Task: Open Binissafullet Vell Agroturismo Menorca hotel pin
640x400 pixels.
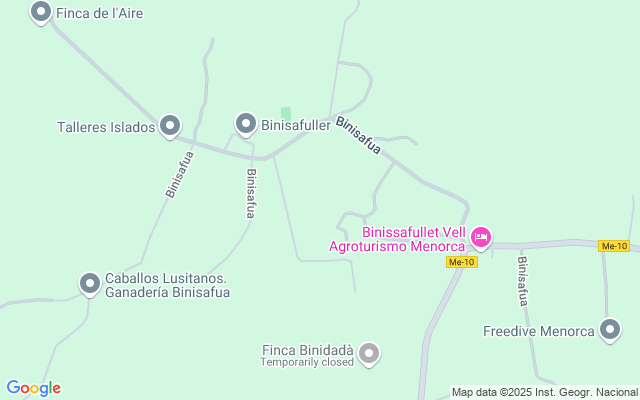Action: point(481,237)
